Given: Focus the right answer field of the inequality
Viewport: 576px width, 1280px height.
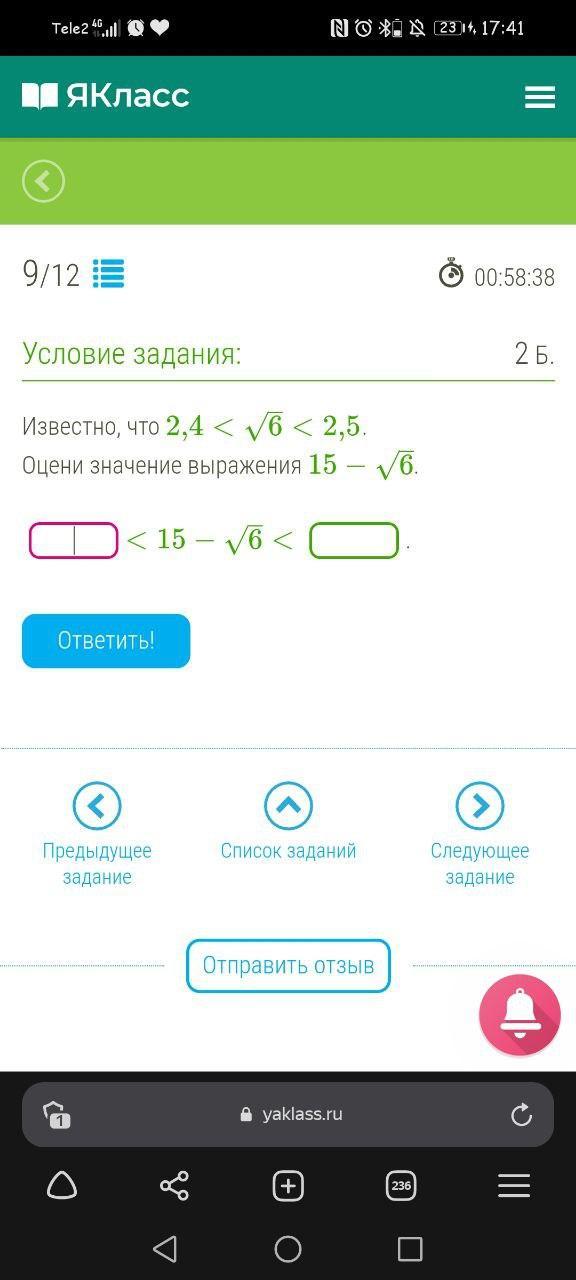Looking at the screenshot, I should (354, 540).
